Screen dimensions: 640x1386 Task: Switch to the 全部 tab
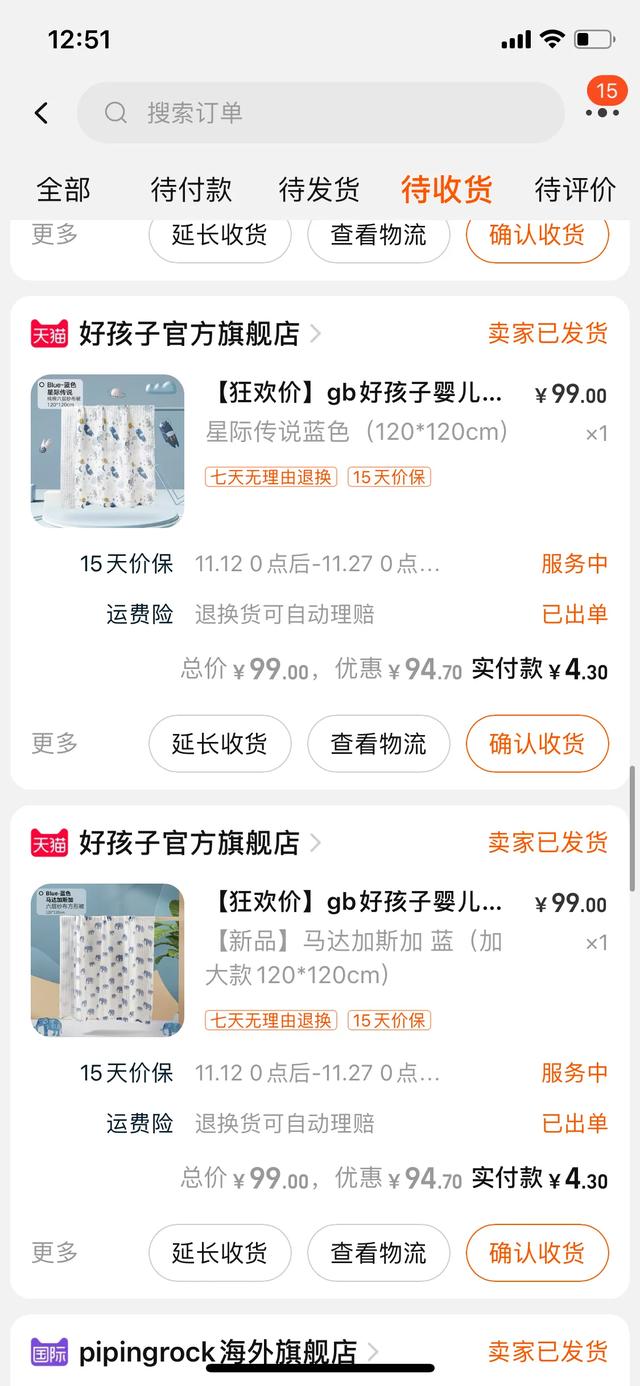pos(63,189)
